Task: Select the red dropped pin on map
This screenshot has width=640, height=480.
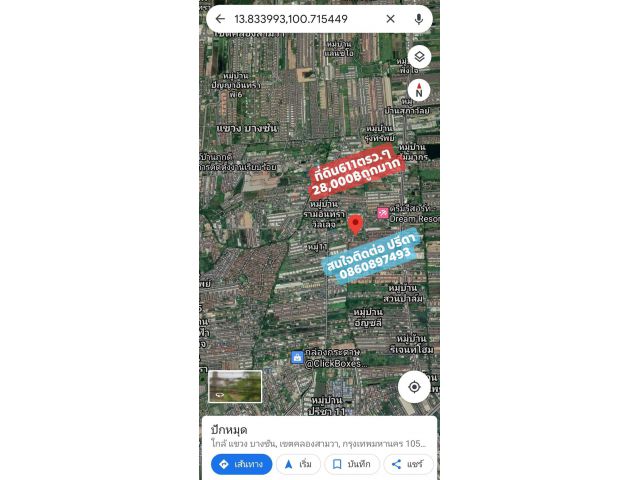Action: [355, 224]
